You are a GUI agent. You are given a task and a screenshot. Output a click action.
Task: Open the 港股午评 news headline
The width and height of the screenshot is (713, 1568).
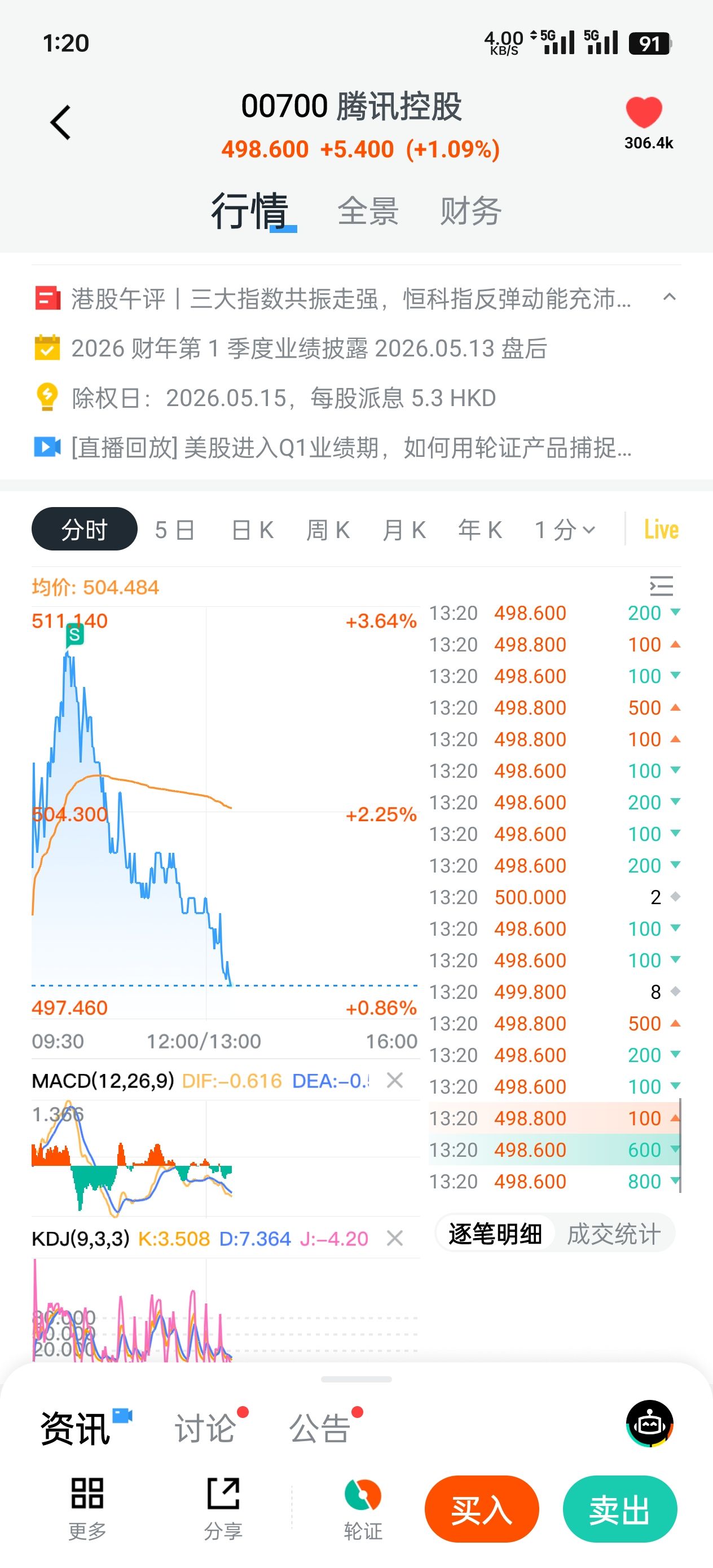(x=351, y=299)
